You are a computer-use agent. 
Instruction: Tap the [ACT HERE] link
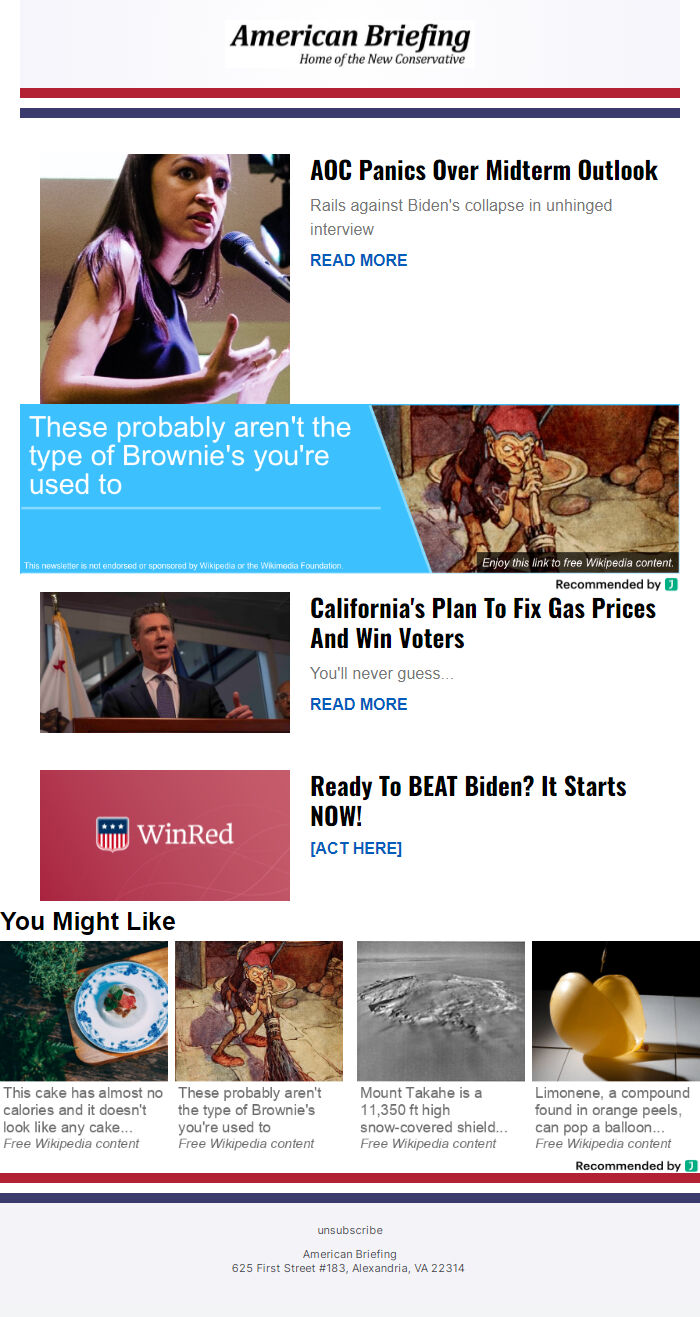coord(356,848)
